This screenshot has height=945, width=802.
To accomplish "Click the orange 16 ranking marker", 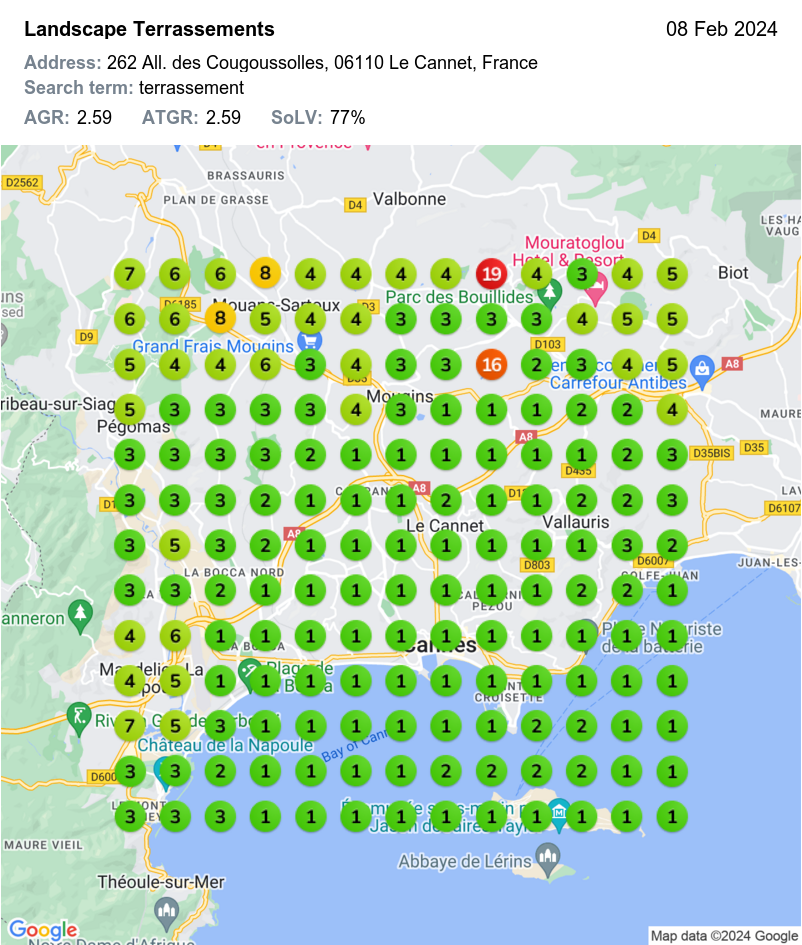I will pos(491,365).
